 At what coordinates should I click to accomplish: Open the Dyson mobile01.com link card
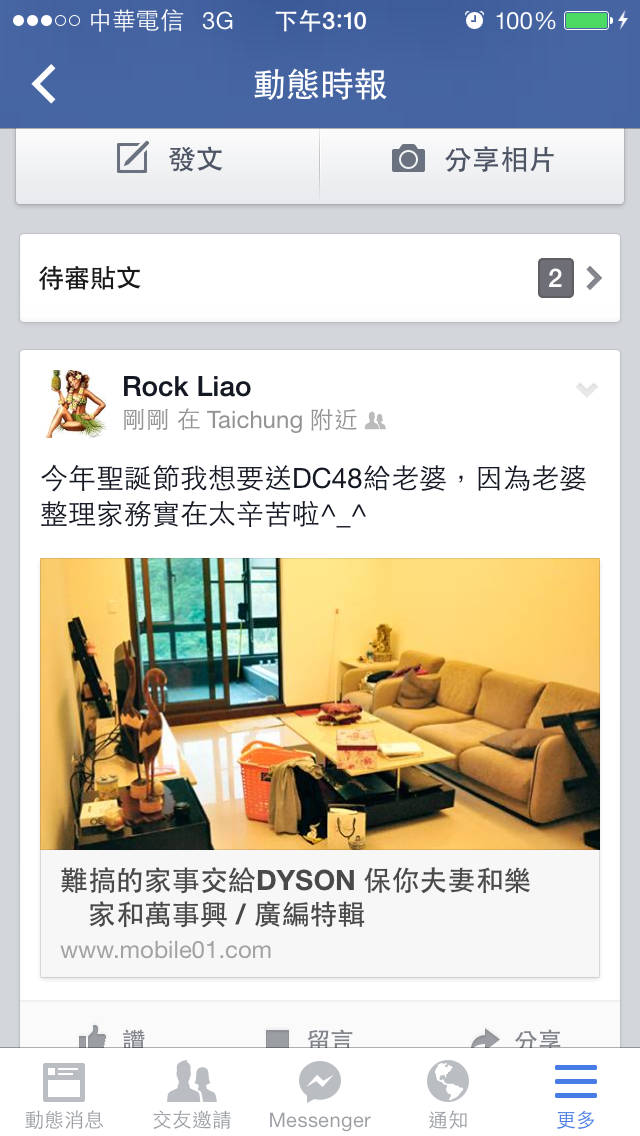click(320, 767)
